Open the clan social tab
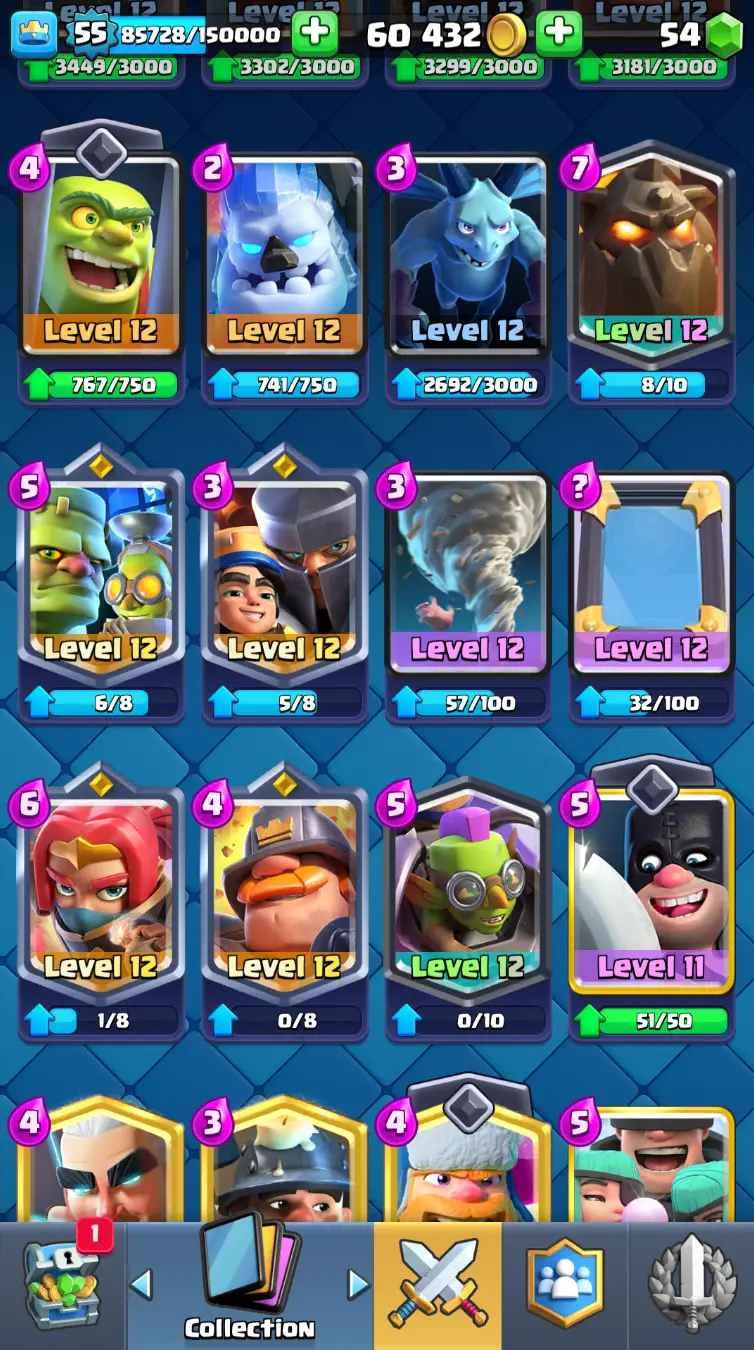754x1350 pixels. 565,1287
